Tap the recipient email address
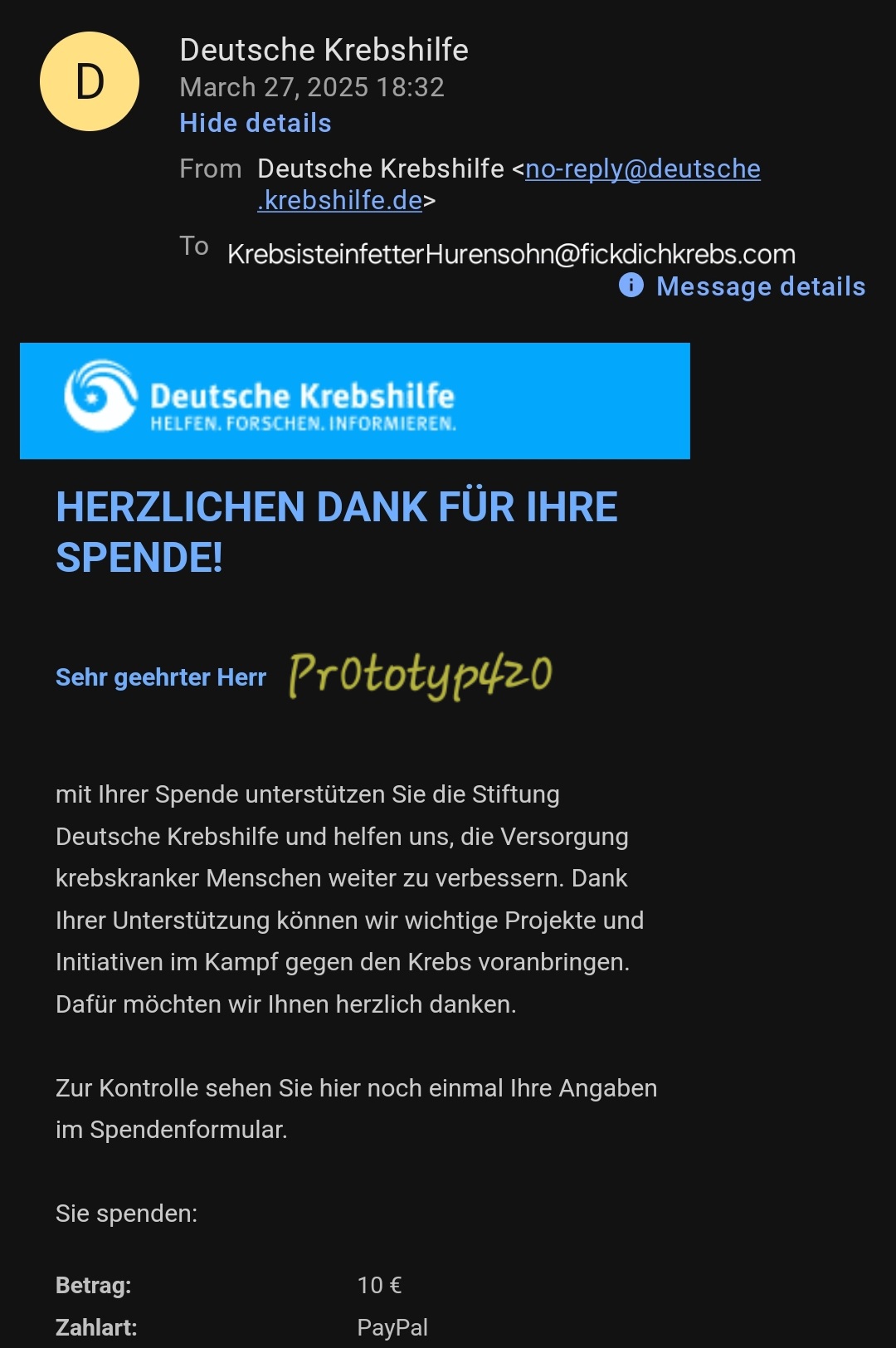 point(511,254)
